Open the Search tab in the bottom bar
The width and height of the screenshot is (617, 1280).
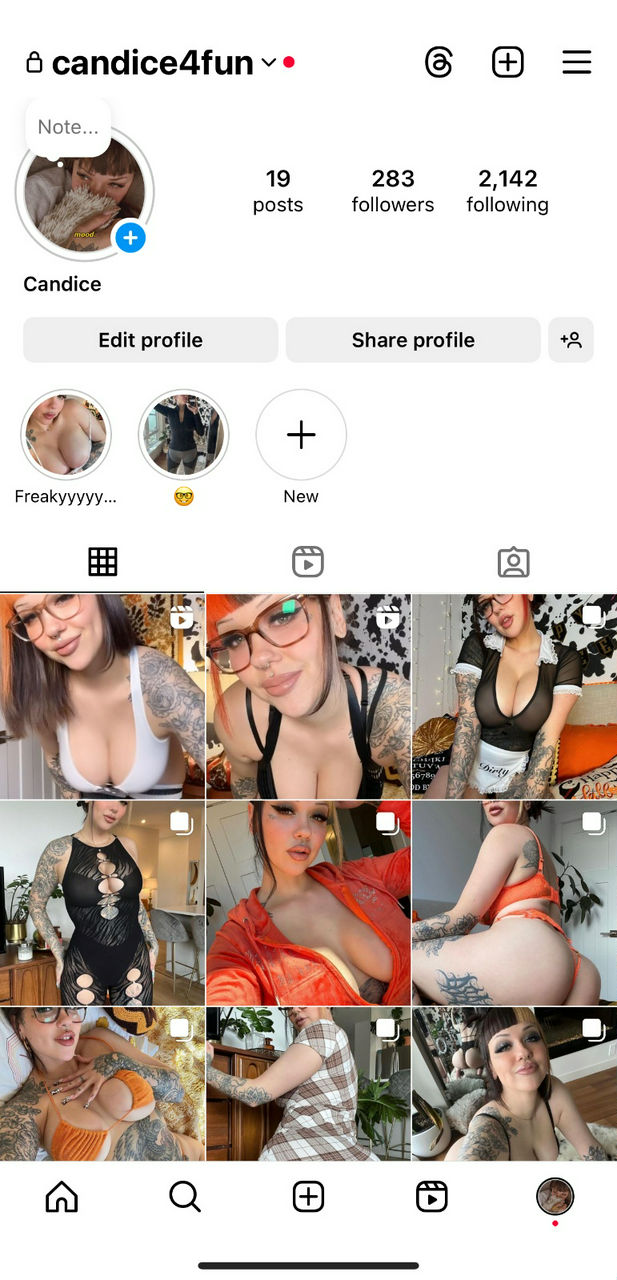[185, 1196]
